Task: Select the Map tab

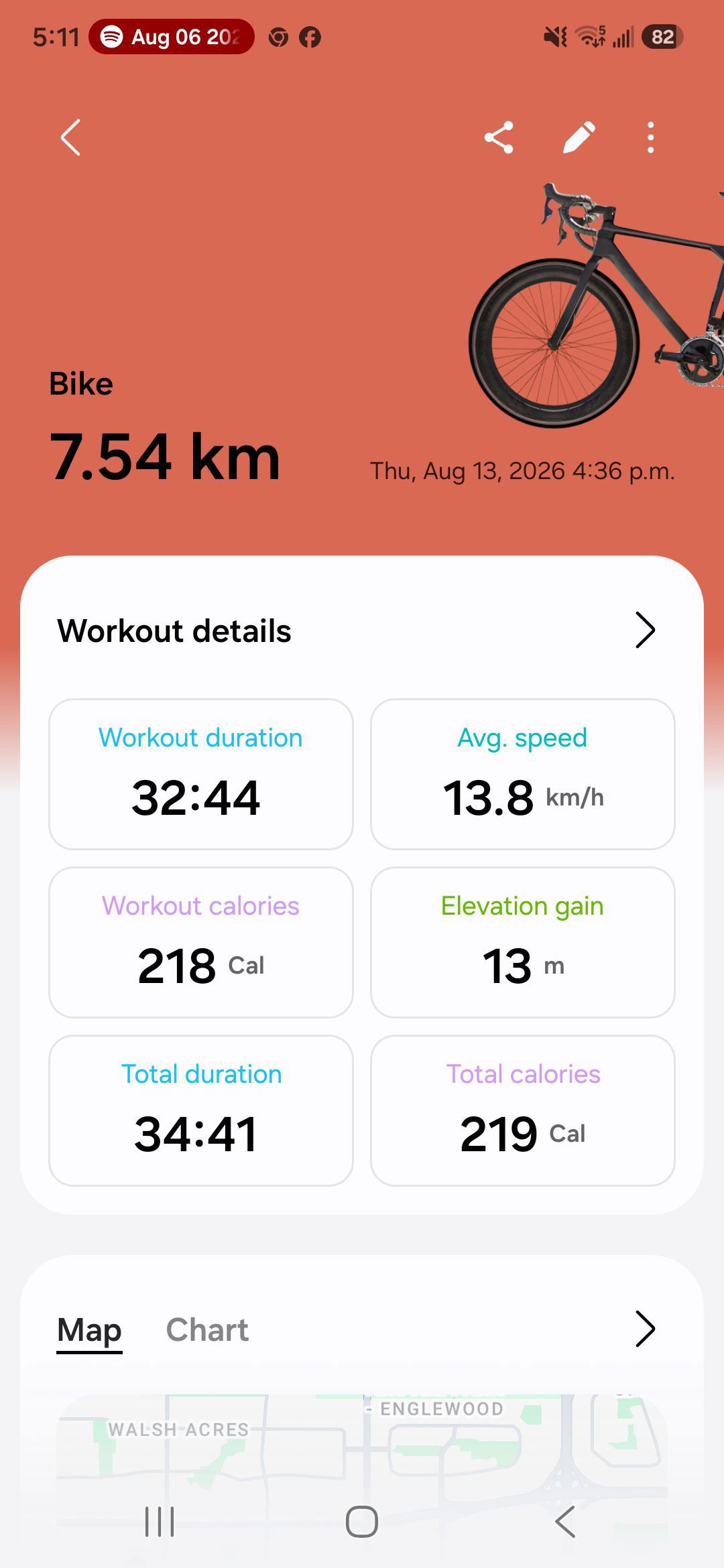Action: pyautogui.click(x=89, y=1329)
